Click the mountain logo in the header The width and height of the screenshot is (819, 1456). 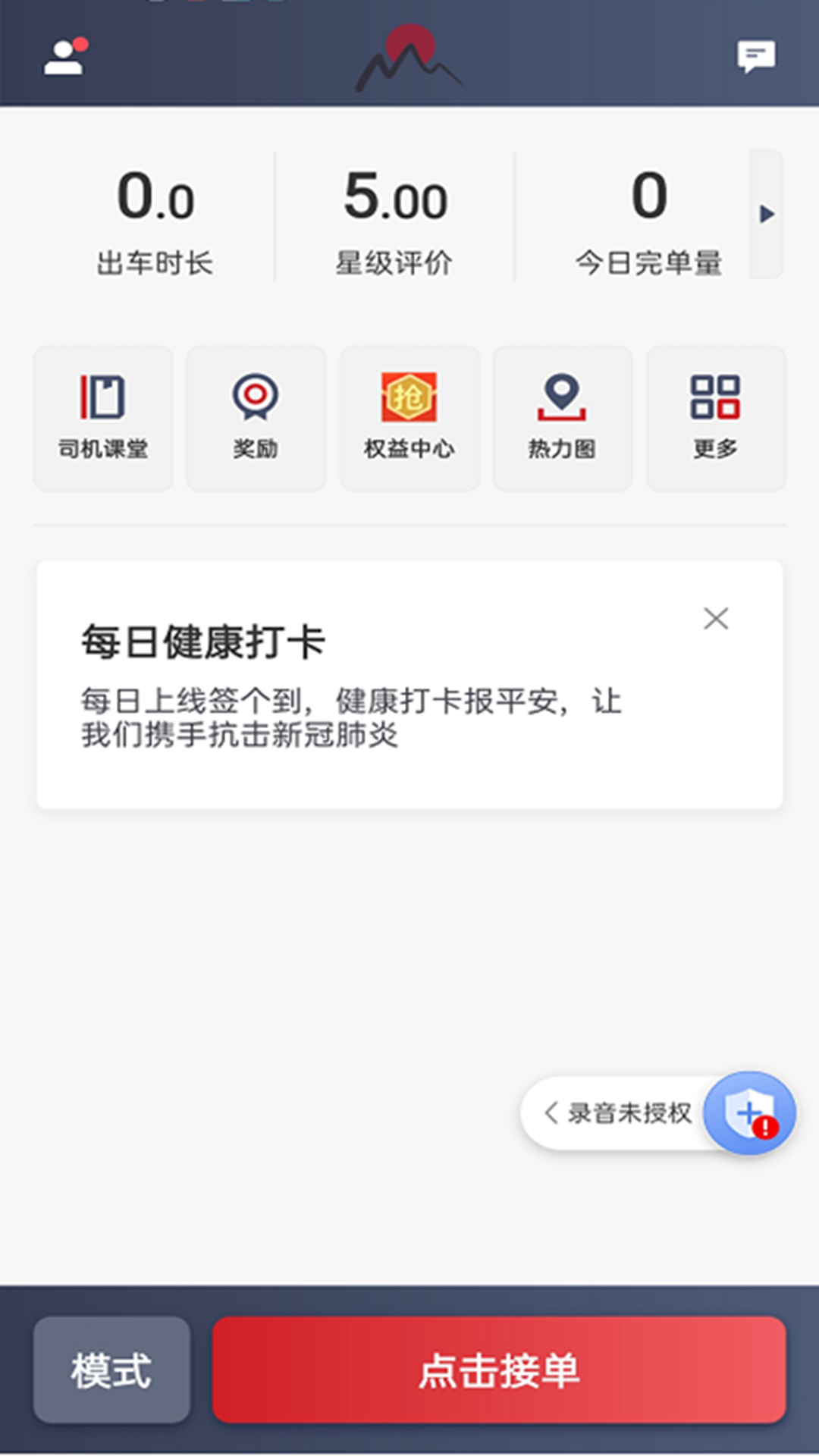(409, 61)
